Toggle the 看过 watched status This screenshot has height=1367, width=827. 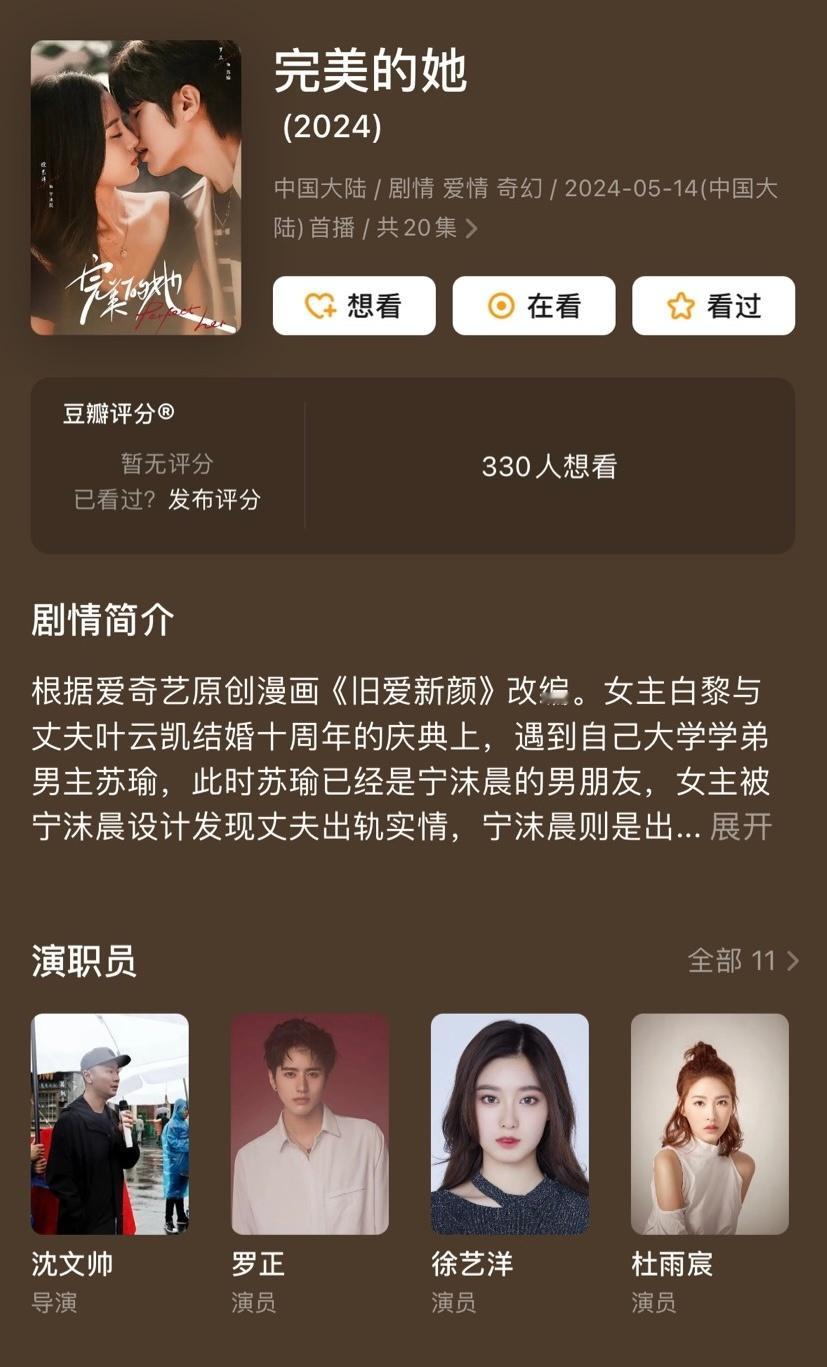point(713,305)
